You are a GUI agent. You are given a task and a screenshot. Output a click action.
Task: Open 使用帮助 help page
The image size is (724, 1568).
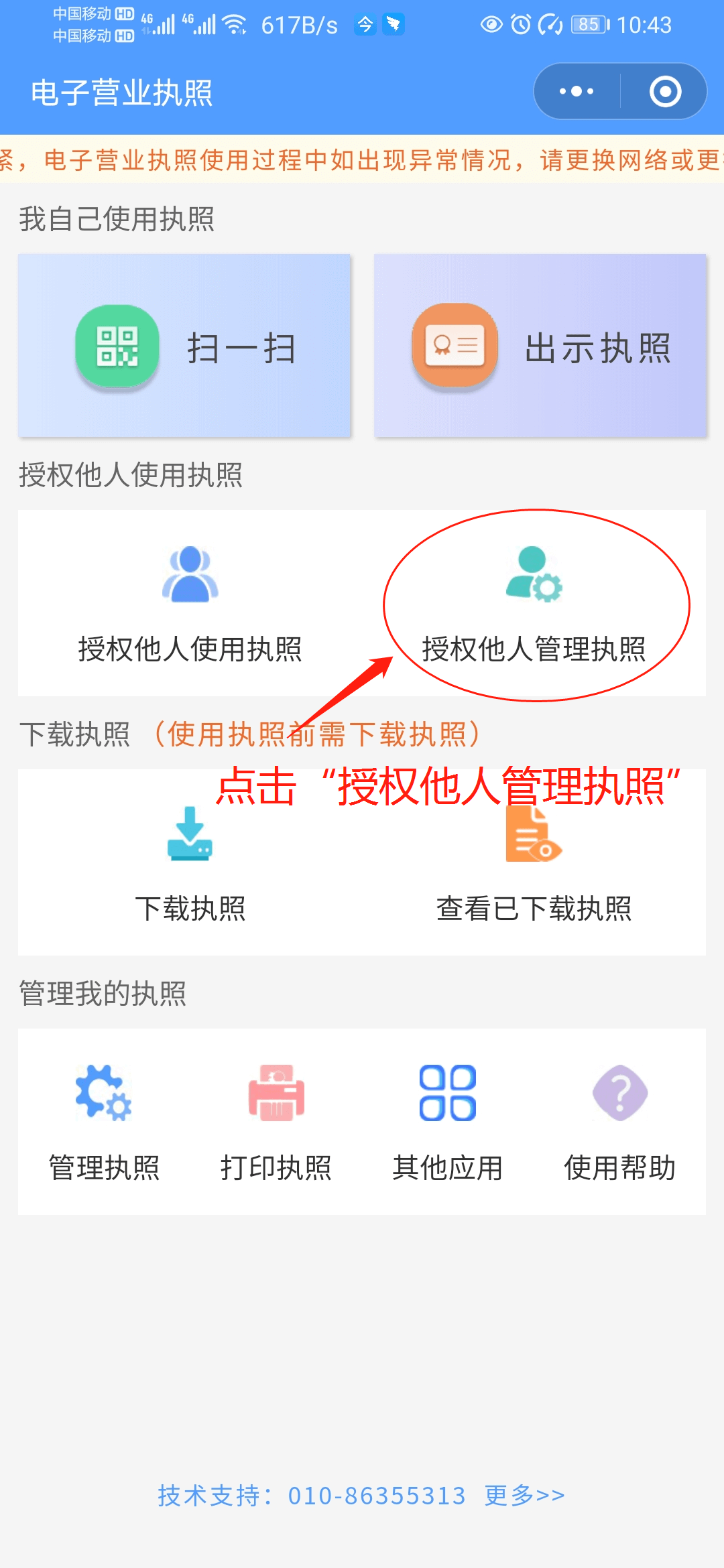tap(620, 1122)
